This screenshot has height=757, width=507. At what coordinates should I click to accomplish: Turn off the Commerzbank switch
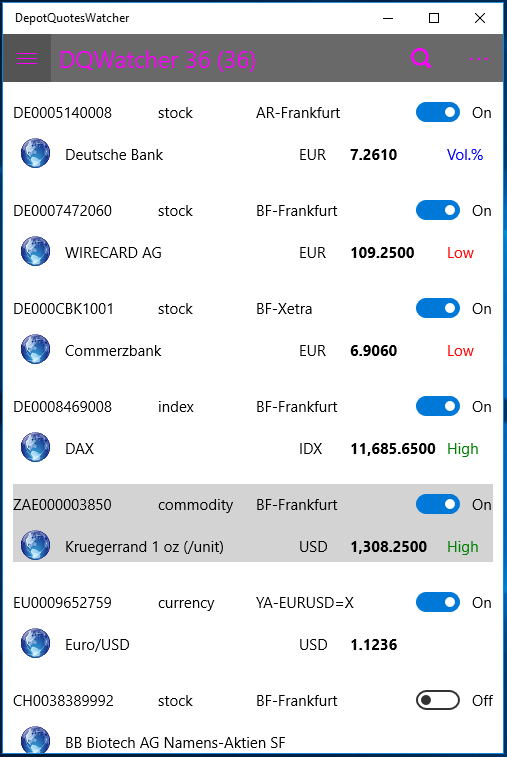pyautogui.click(x=437, y=308)
